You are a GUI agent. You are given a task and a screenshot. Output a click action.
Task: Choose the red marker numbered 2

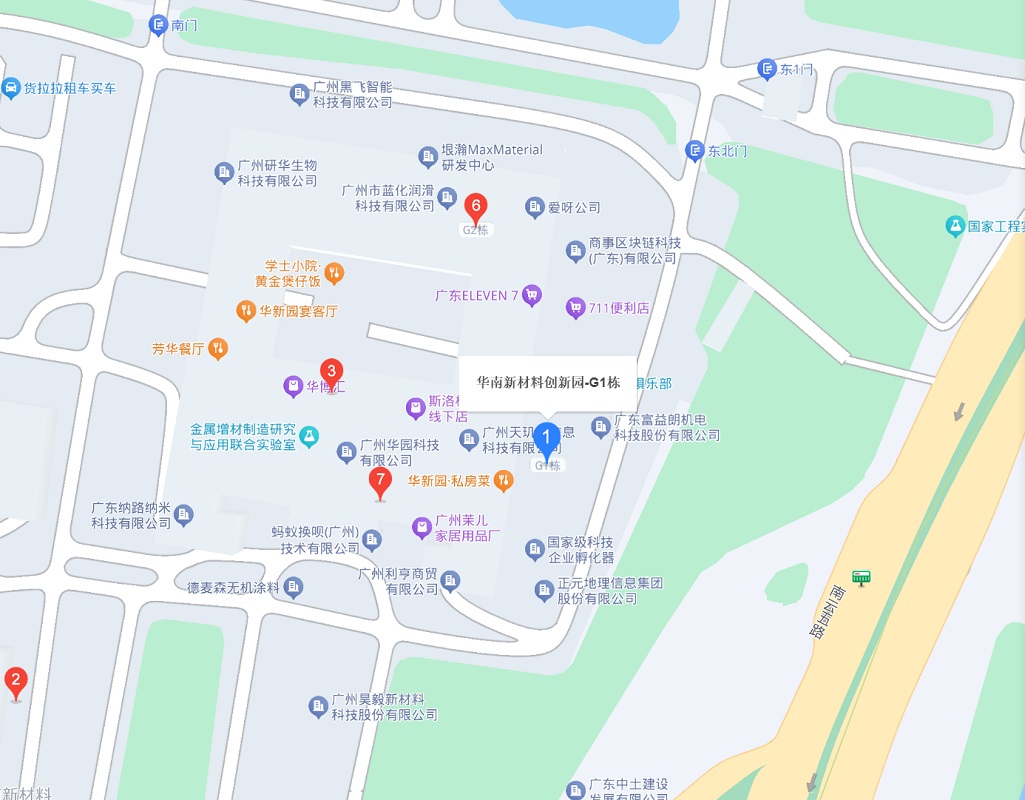coord(15,682)
